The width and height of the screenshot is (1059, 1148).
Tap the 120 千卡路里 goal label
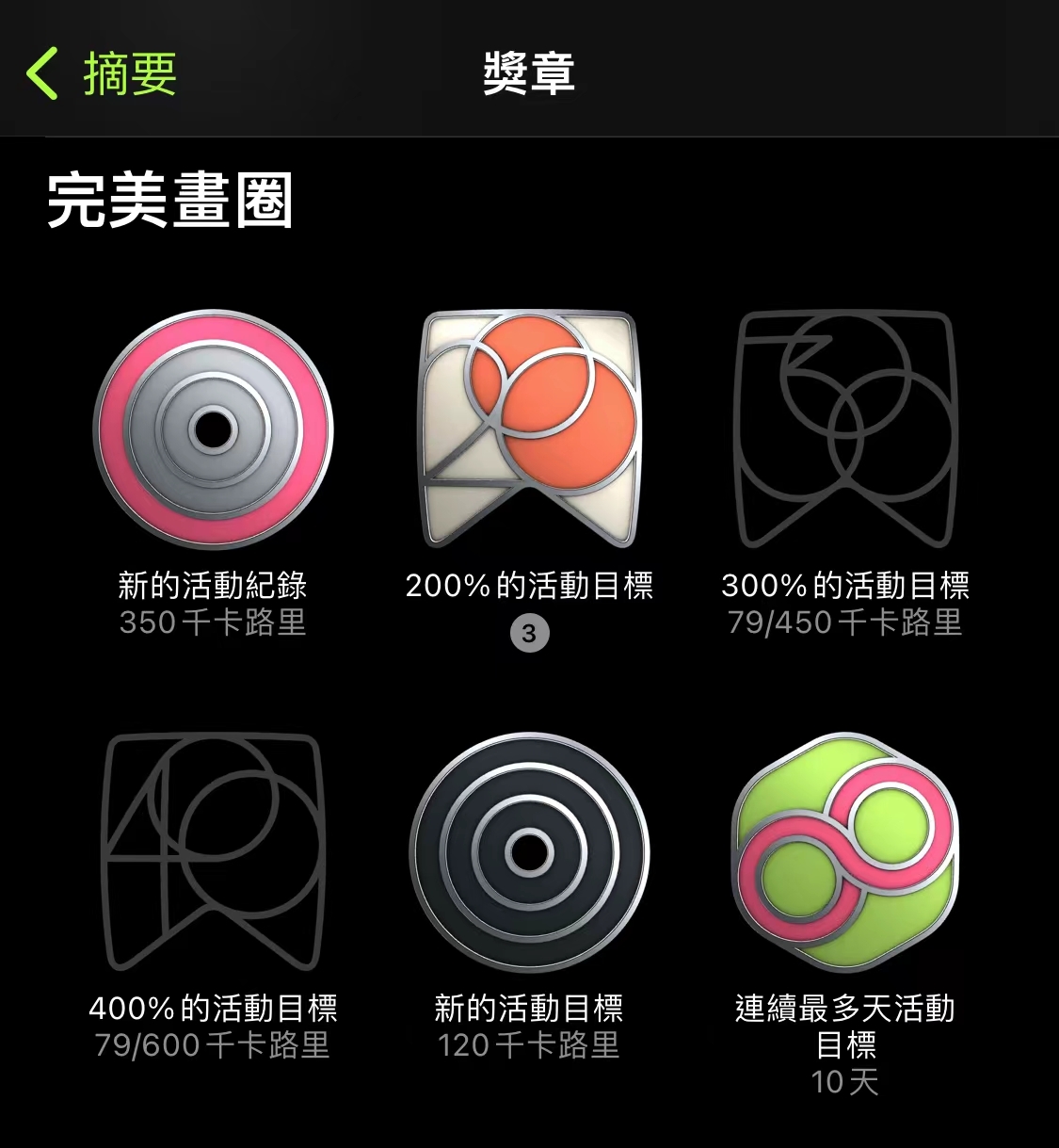530,1045
